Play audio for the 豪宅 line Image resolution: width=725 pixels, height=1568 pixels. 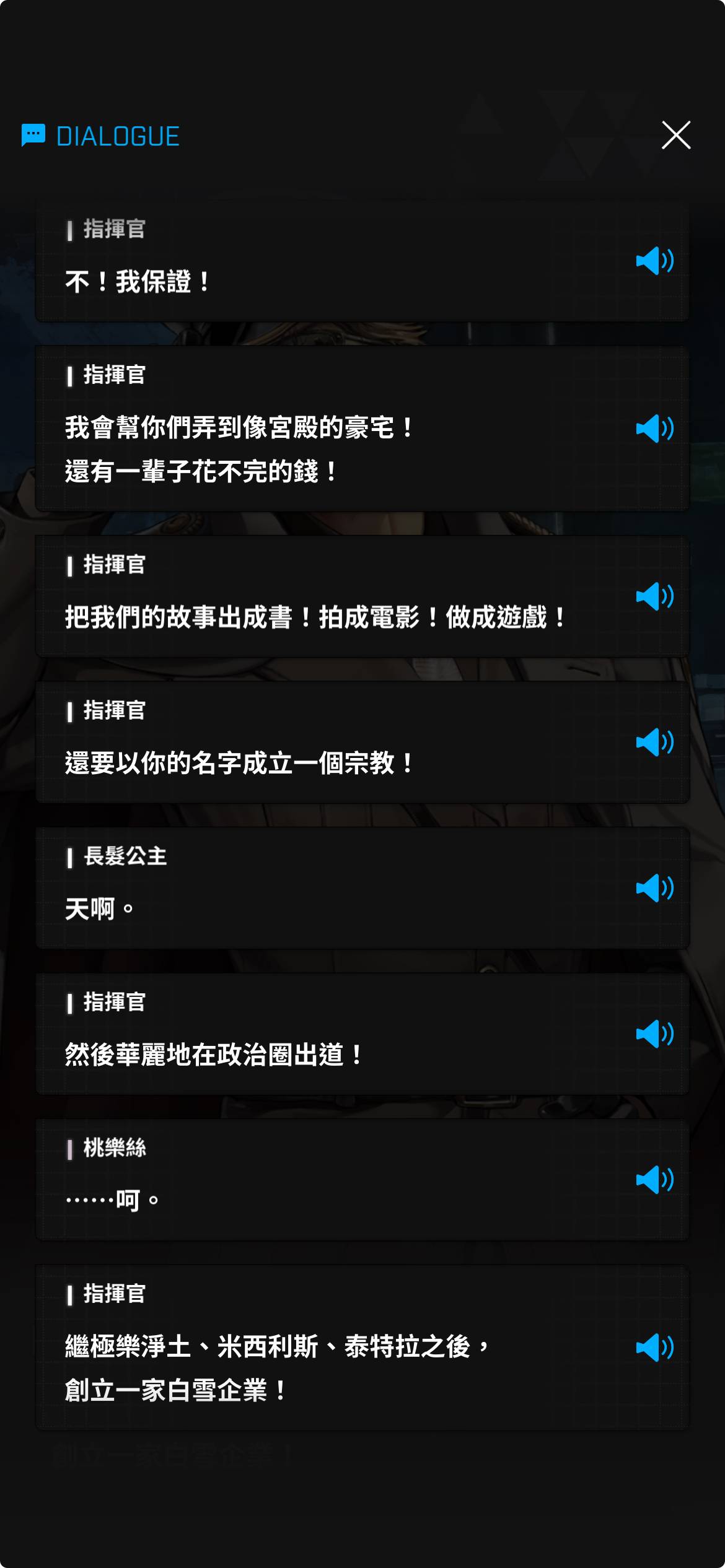point(654,429)
